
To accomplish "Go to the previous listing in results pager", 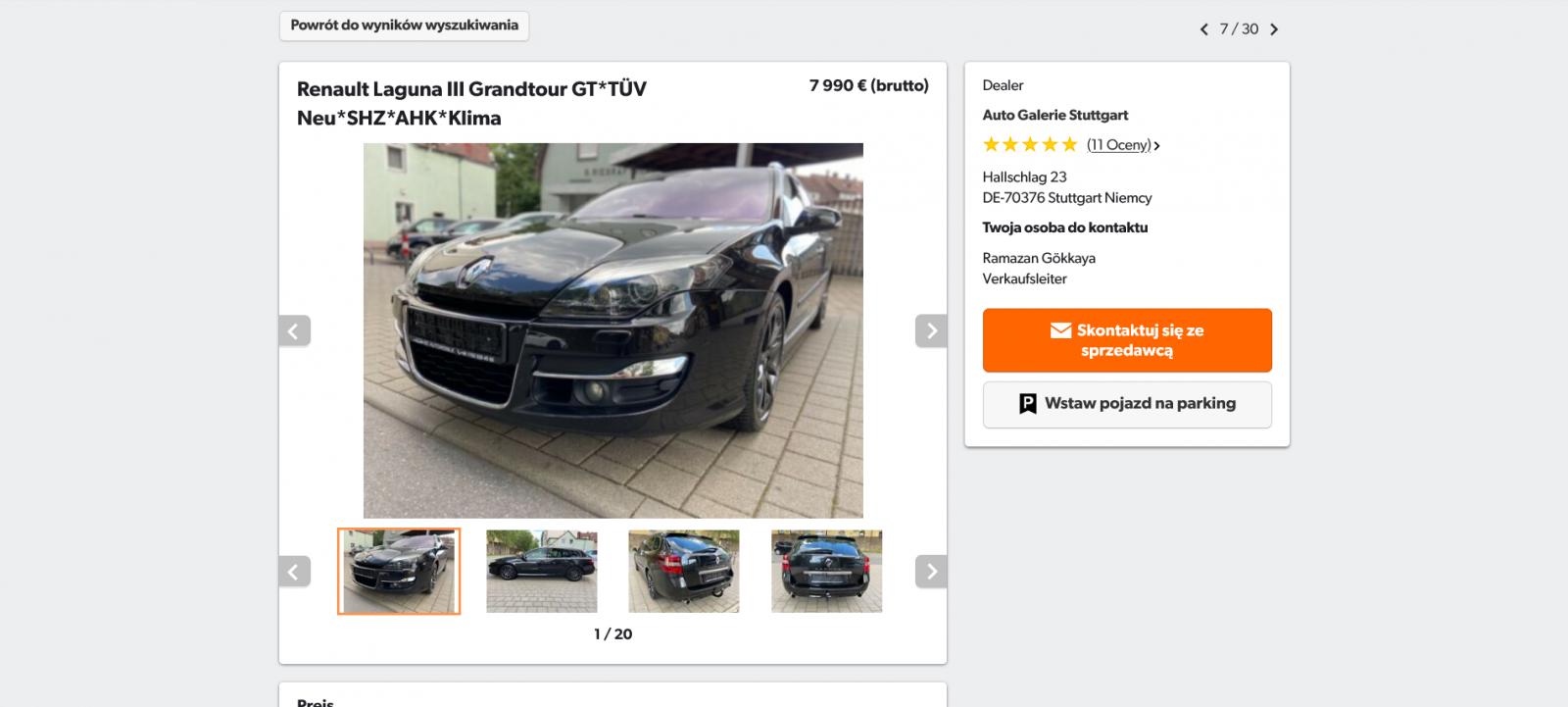I will (1203, 29).
